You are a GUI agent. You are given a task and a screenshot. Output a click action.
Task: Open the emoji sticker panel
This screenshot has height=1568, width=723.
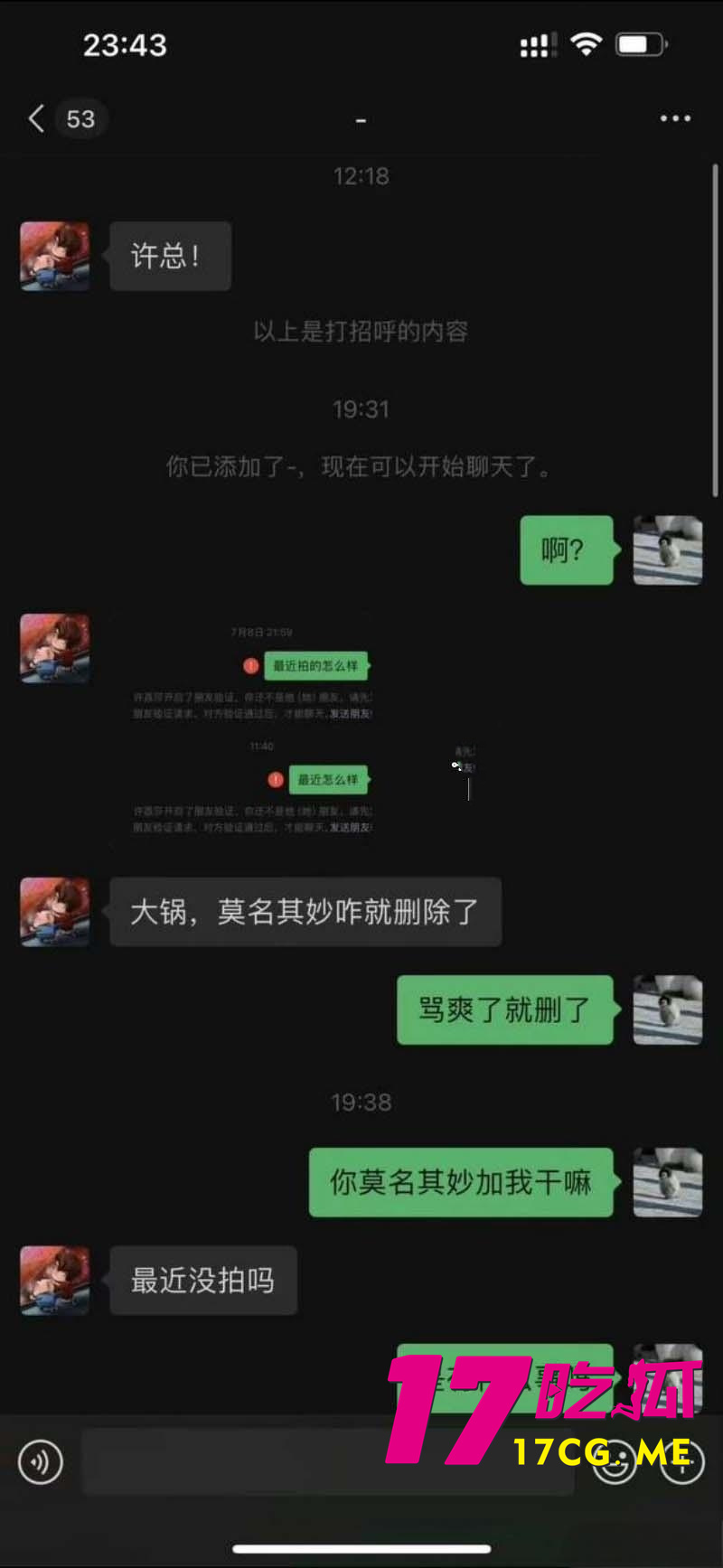coord(615,1461)
